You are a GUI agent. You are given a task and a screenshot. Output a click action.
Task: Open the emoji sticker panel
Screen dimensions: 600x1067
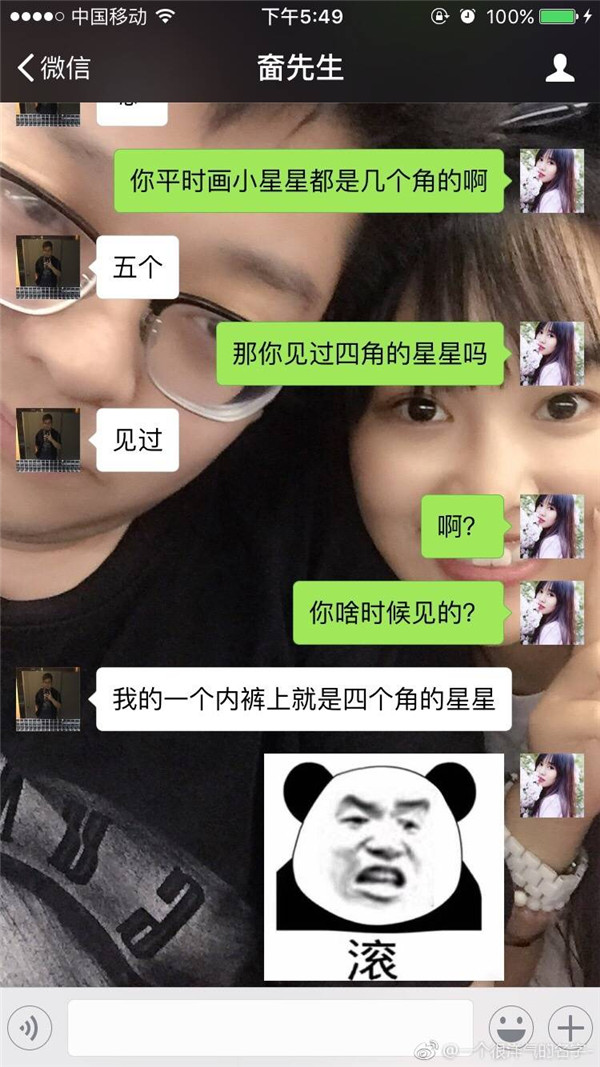click(x=511, y=1027)
